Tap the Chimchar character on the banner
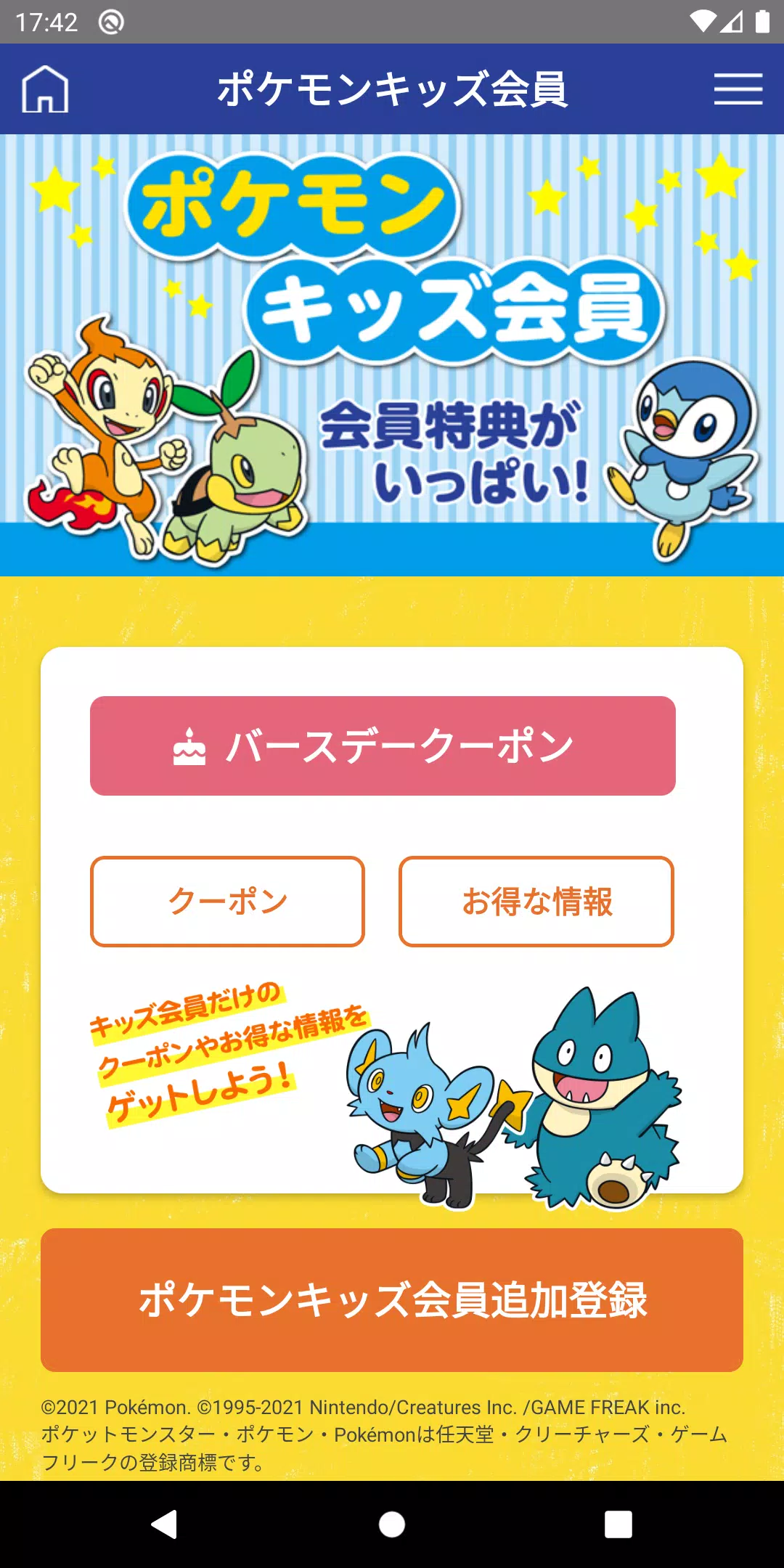784x1568 pixels. point(113,428)
